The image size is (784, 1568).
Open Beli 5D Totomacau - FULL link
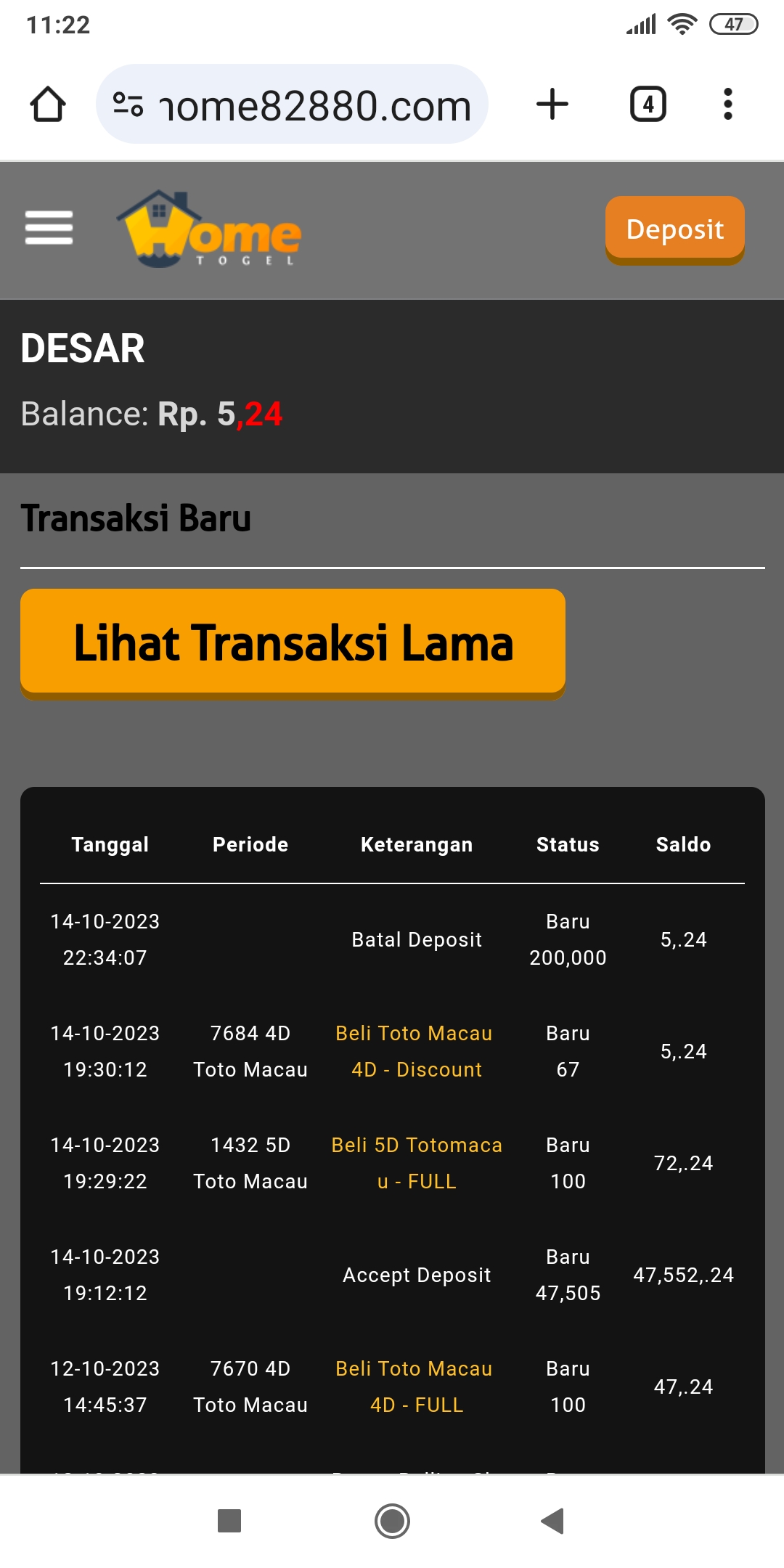[416, 1163]
